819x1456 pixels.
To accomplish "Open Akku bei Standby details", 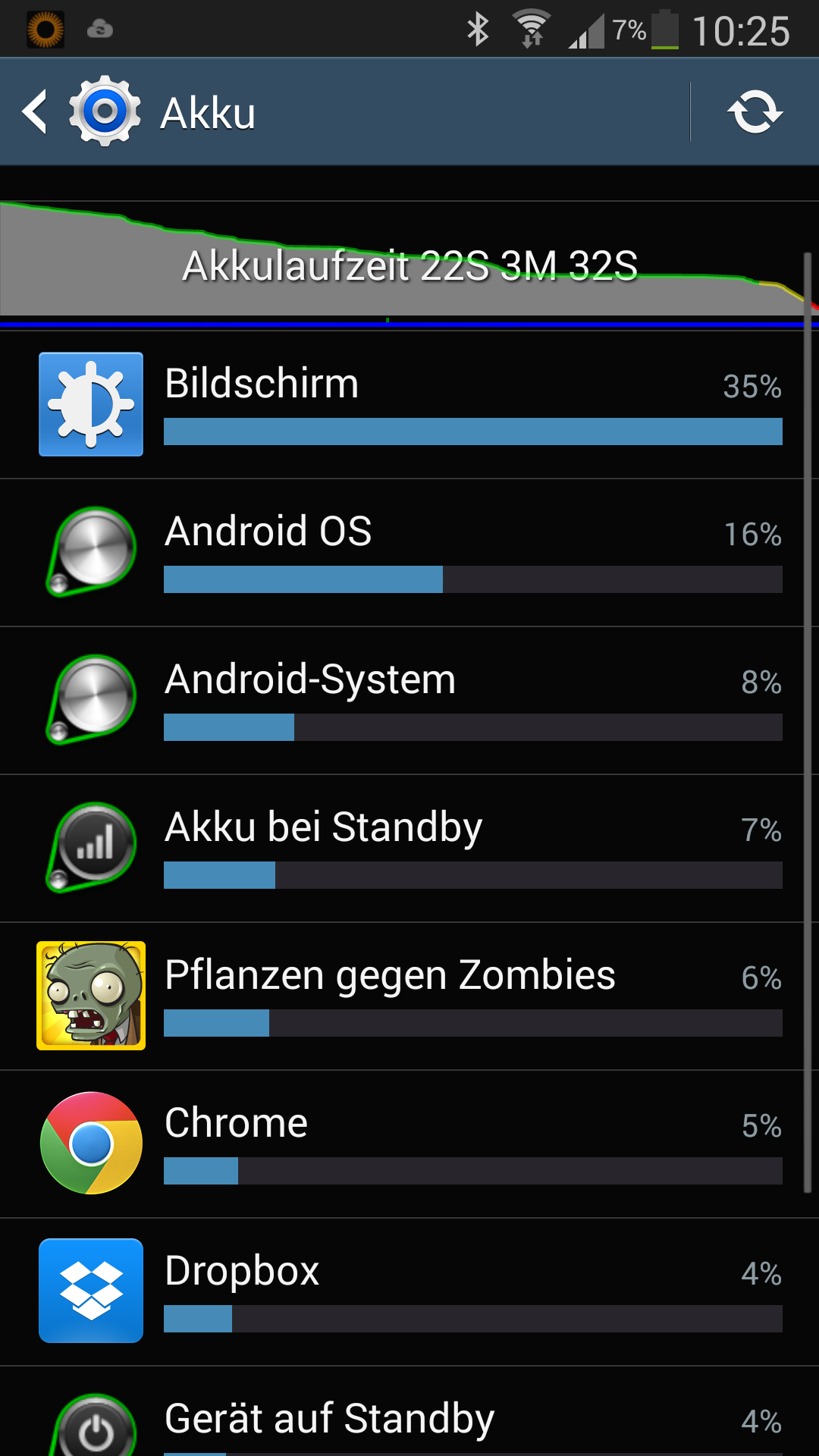I will click(409, 848).
